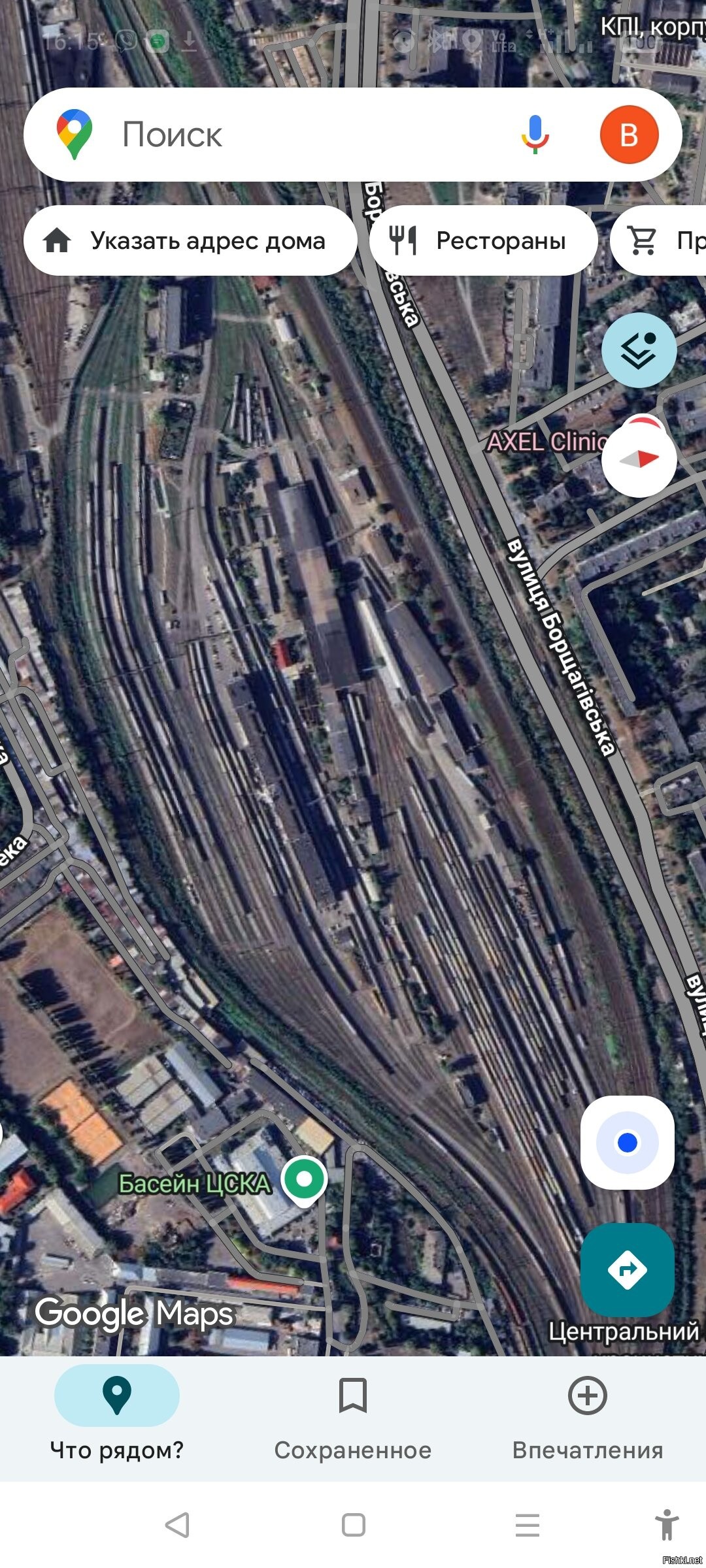Go back with the system back button
Image resolution: width=706 pixels, height=1568 pixels.
click(177, 1525)
